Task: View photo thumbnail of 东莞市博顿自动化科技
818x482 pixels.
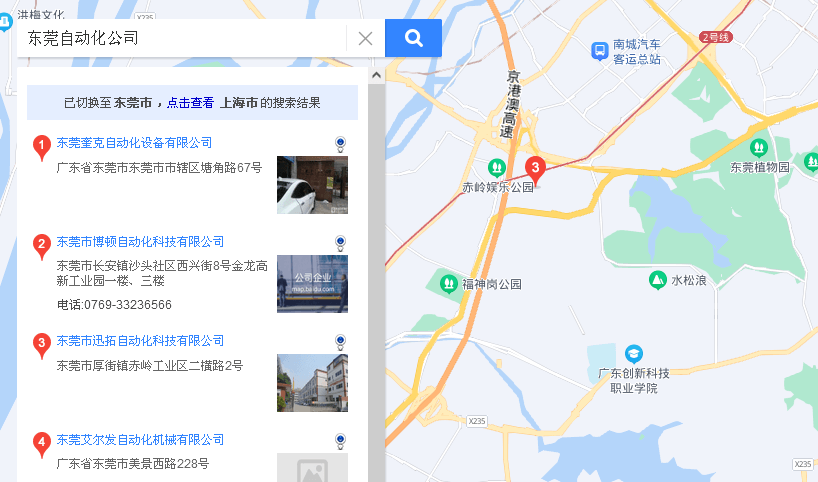Action: 312,284
